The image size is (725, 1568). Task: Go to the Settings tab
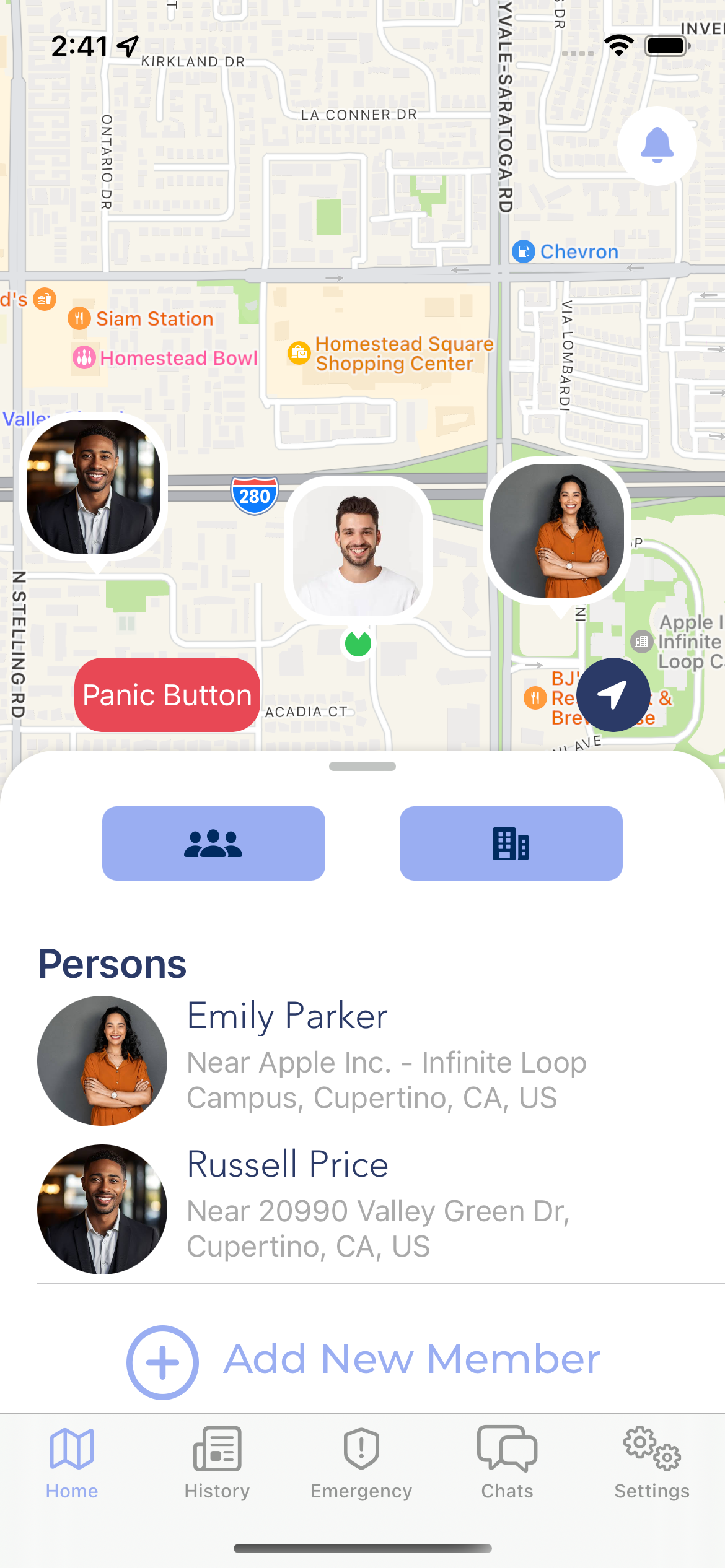click(652, 1463)
